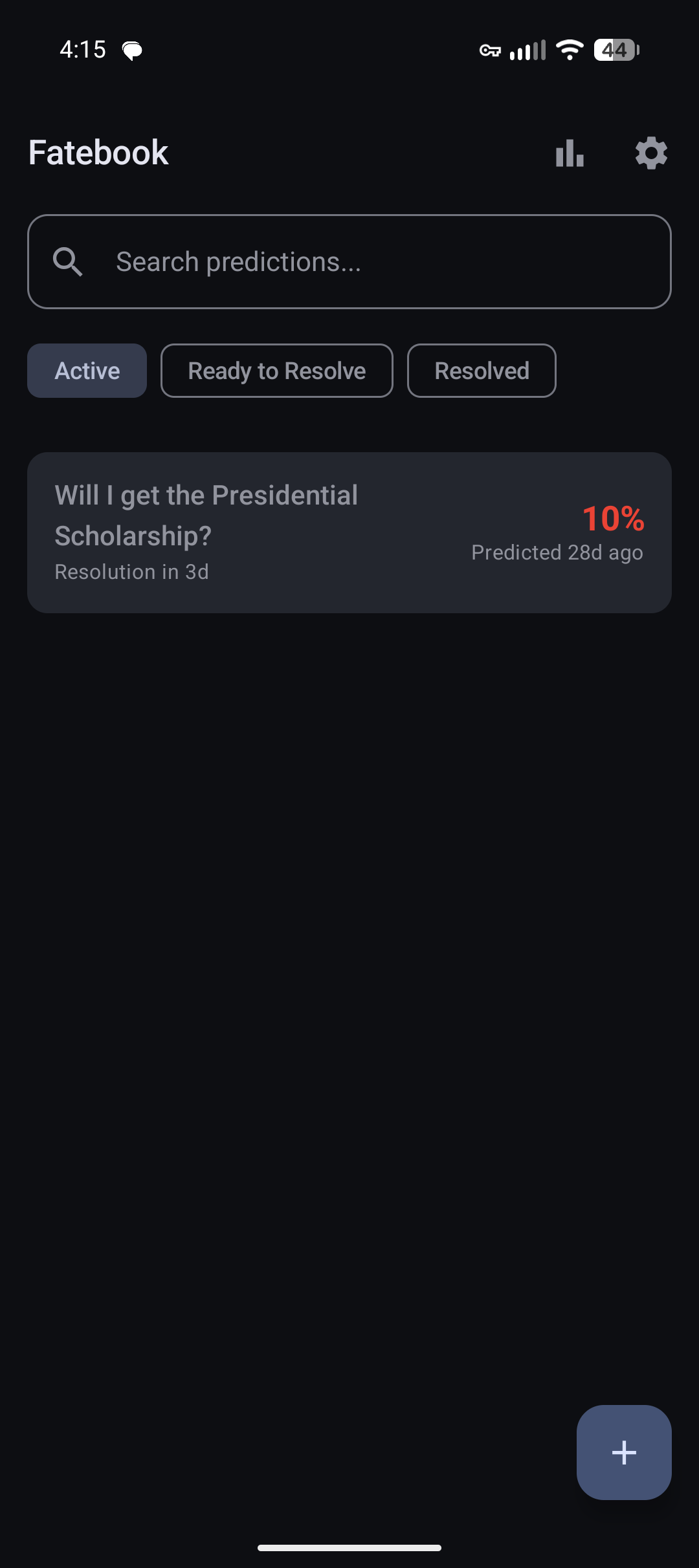Tap the speech bubble notification icon
The height and width of the screenshot is (1568, 699).
[x=132, y=49]
